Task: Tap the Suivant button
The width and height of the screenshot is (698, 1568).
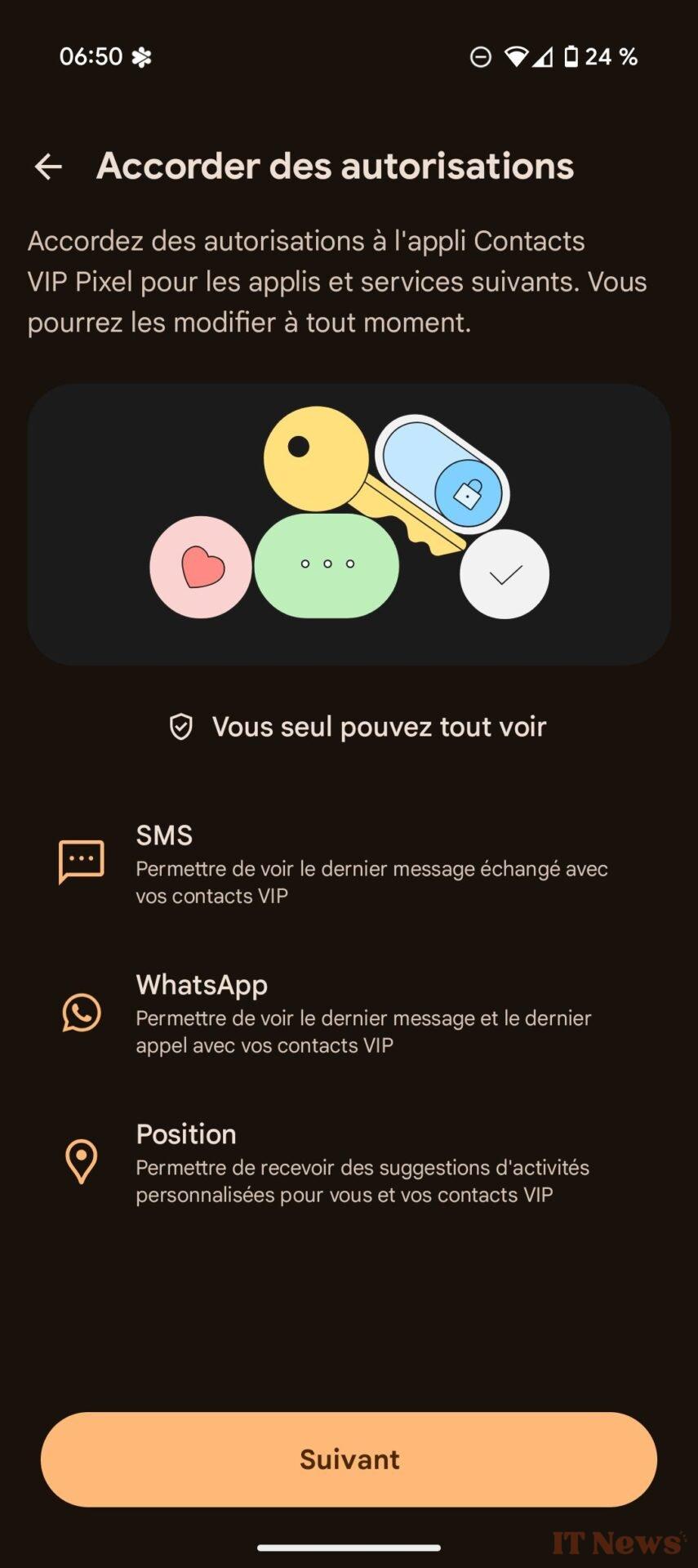Action: 349,1459
